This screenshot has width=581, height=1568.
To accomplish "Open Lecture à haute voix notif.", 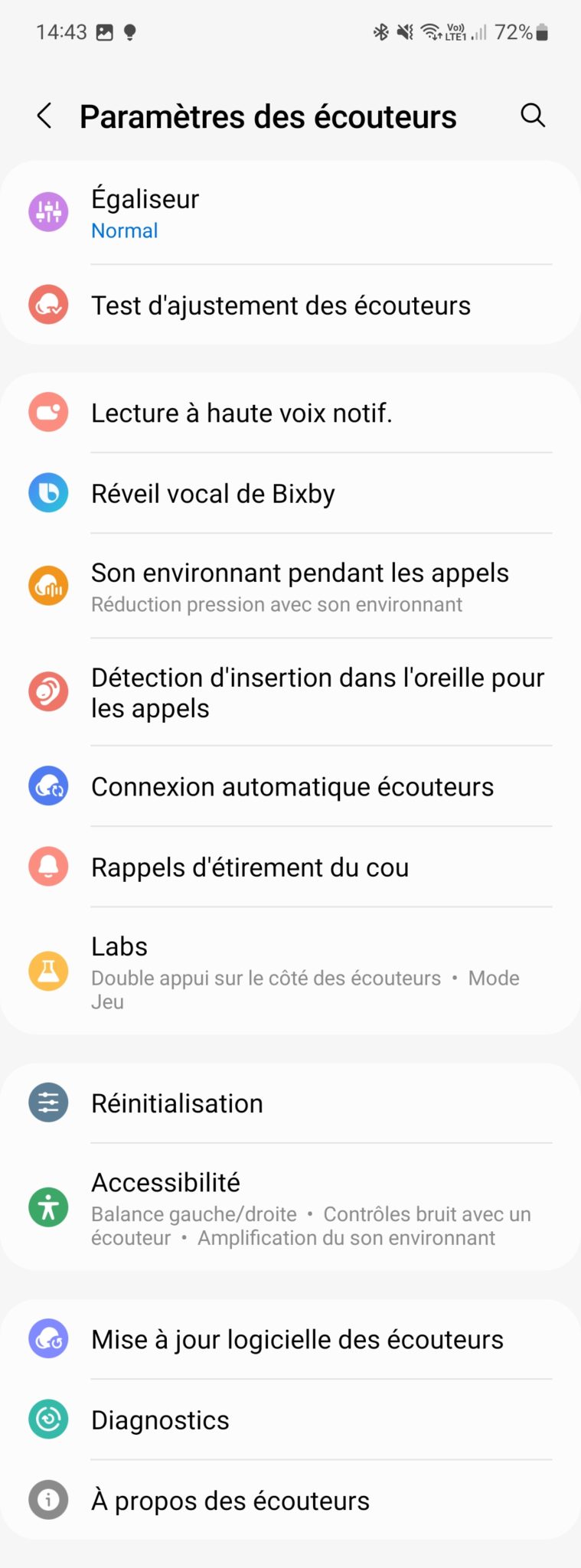I will pos(291,413).
